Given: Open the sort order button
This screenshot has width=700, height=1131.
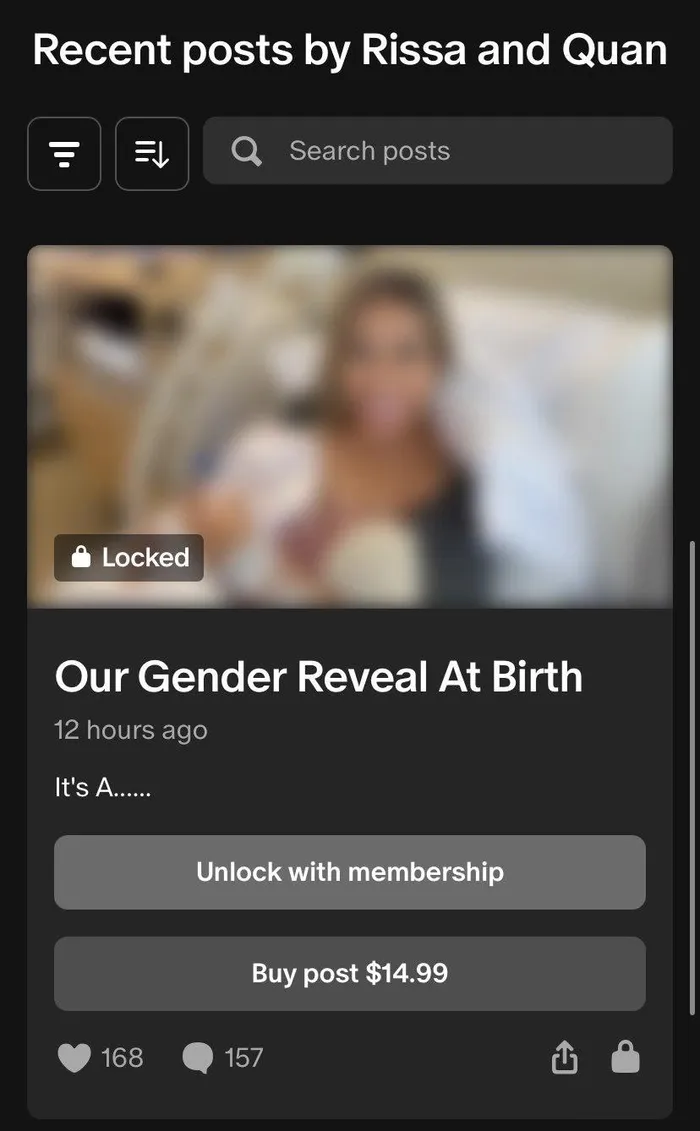Looking at the screenshot, I should [152, 154].
